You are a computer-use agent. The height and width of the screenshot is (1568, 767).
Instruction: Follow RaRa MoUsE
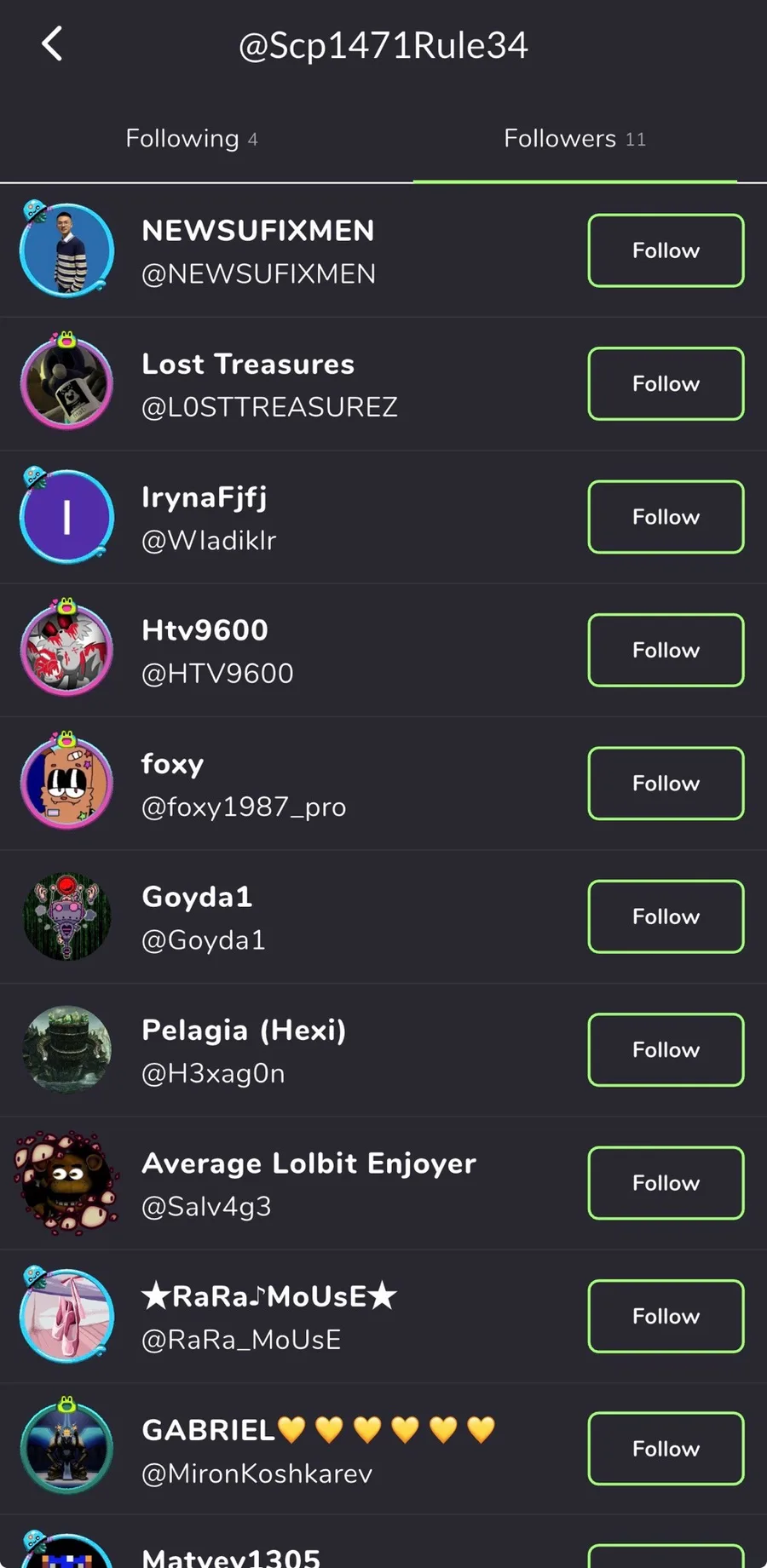(666, 1316)
